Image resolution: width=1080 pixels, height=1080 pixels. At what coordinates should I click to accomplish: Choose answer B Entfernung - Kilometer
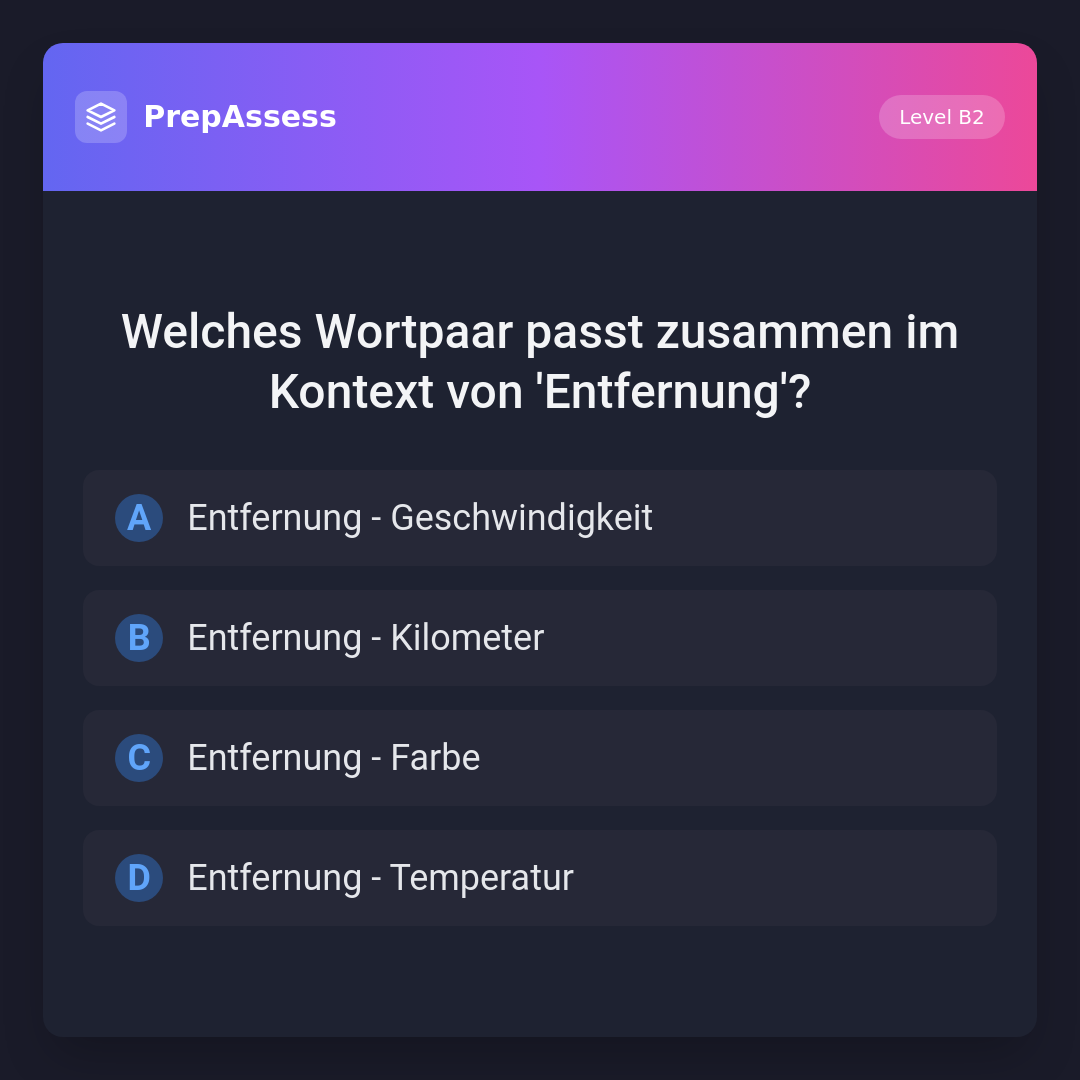540,638
